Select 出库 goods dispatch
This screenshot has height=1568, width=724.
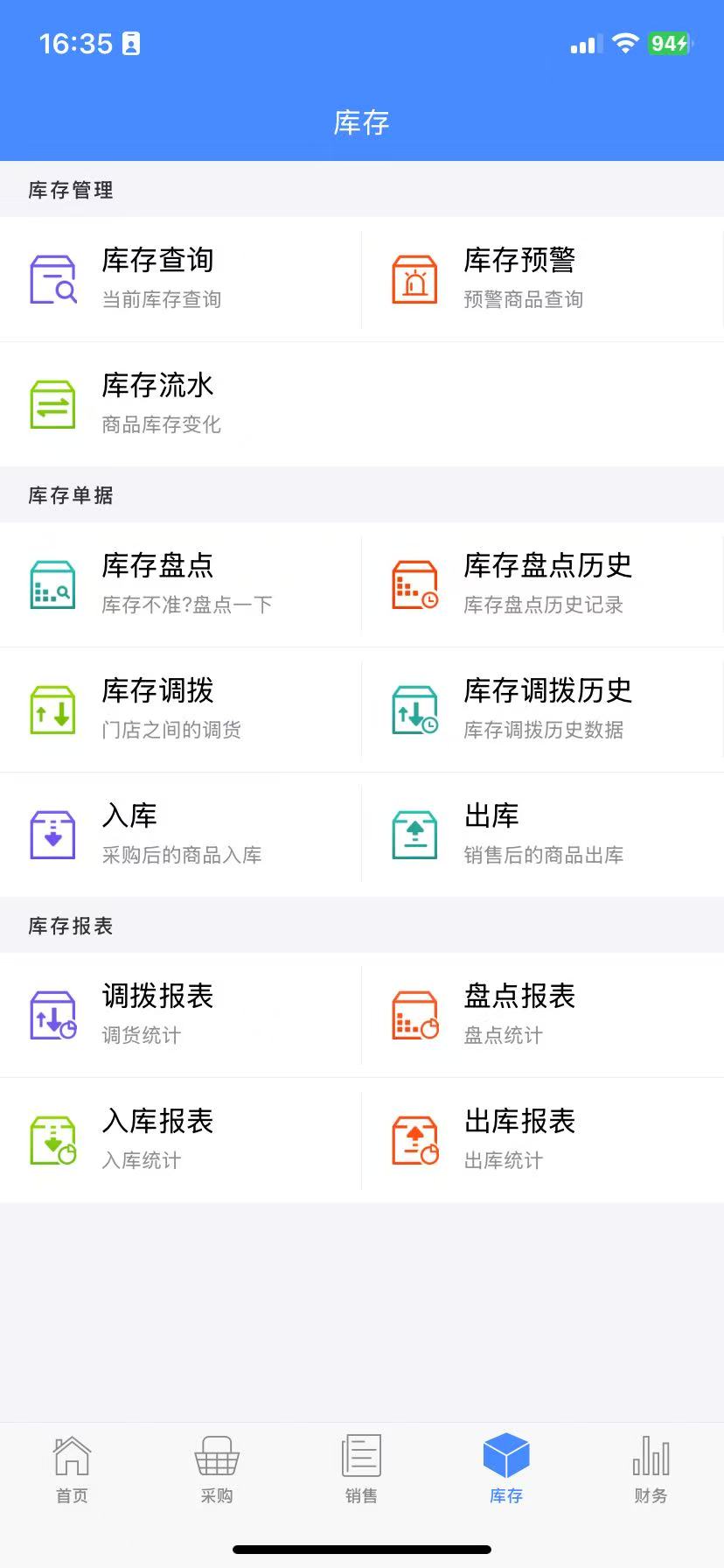543,835
